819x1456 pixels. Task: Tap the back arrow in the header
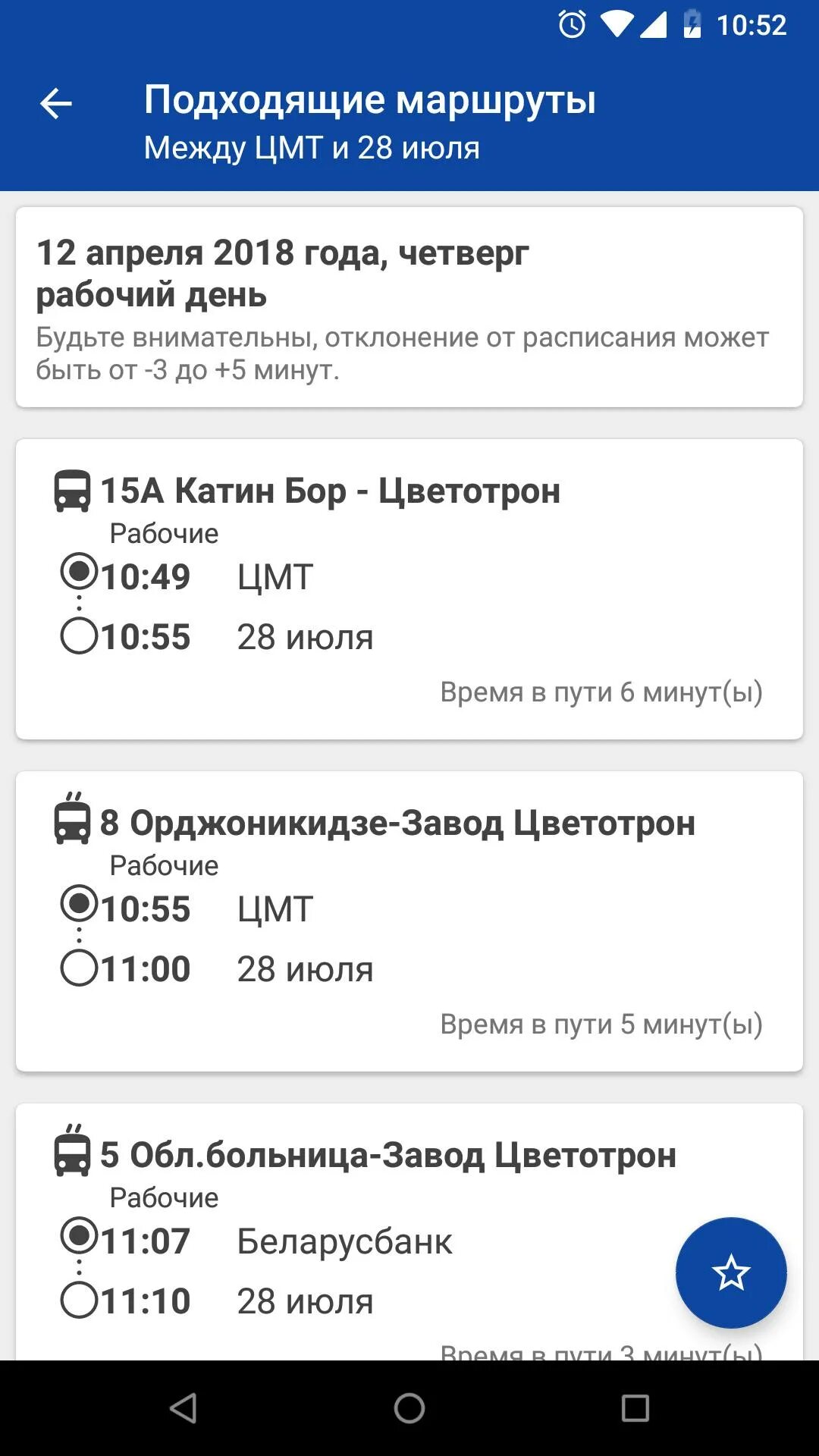click(55, 104)
